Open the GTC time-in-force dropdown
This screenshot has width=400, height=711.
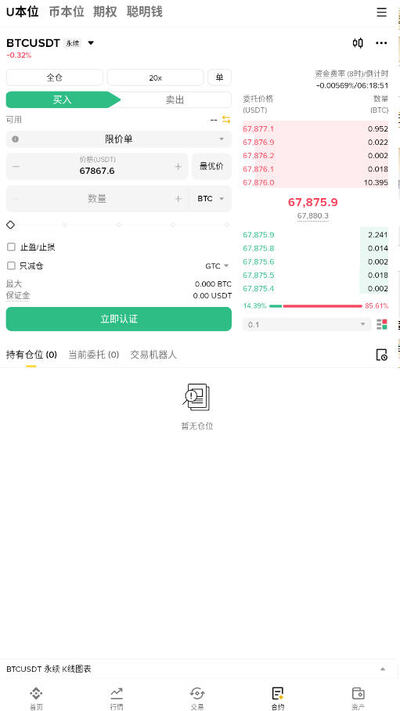[x=217, y=266]
